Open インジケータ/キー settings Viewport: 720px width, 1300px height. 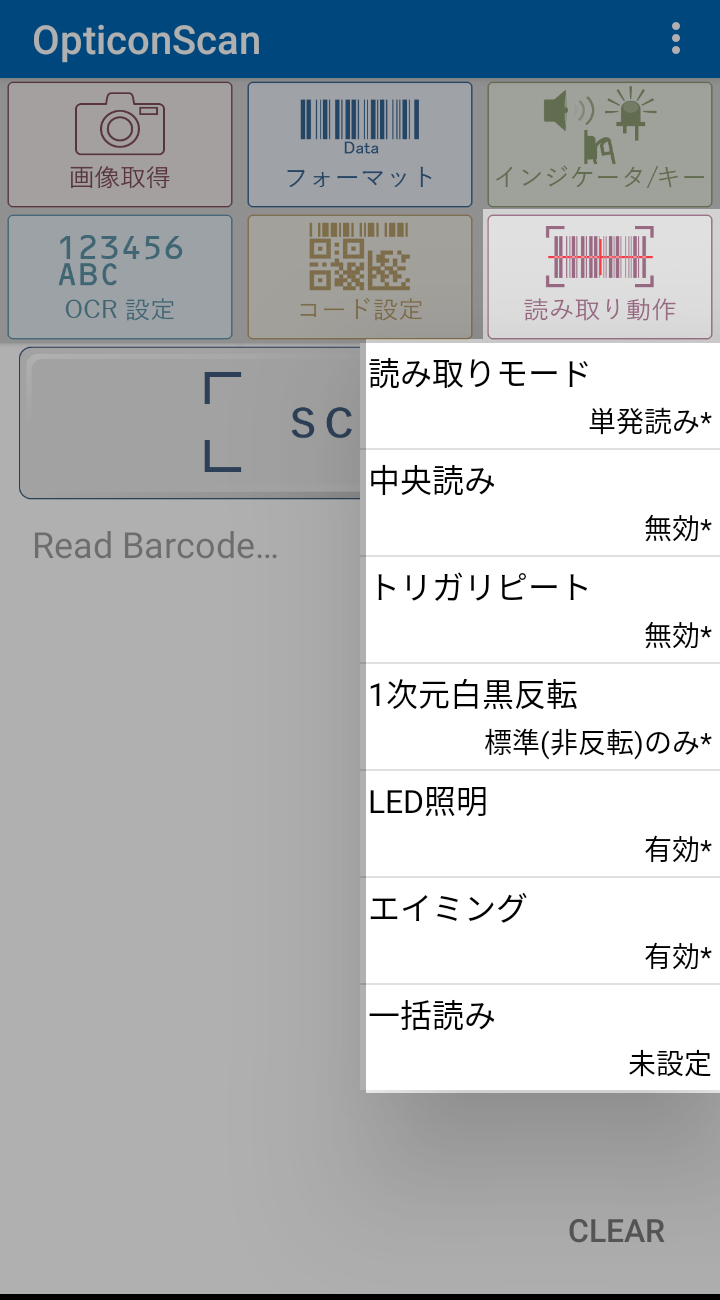click(600, 144)
